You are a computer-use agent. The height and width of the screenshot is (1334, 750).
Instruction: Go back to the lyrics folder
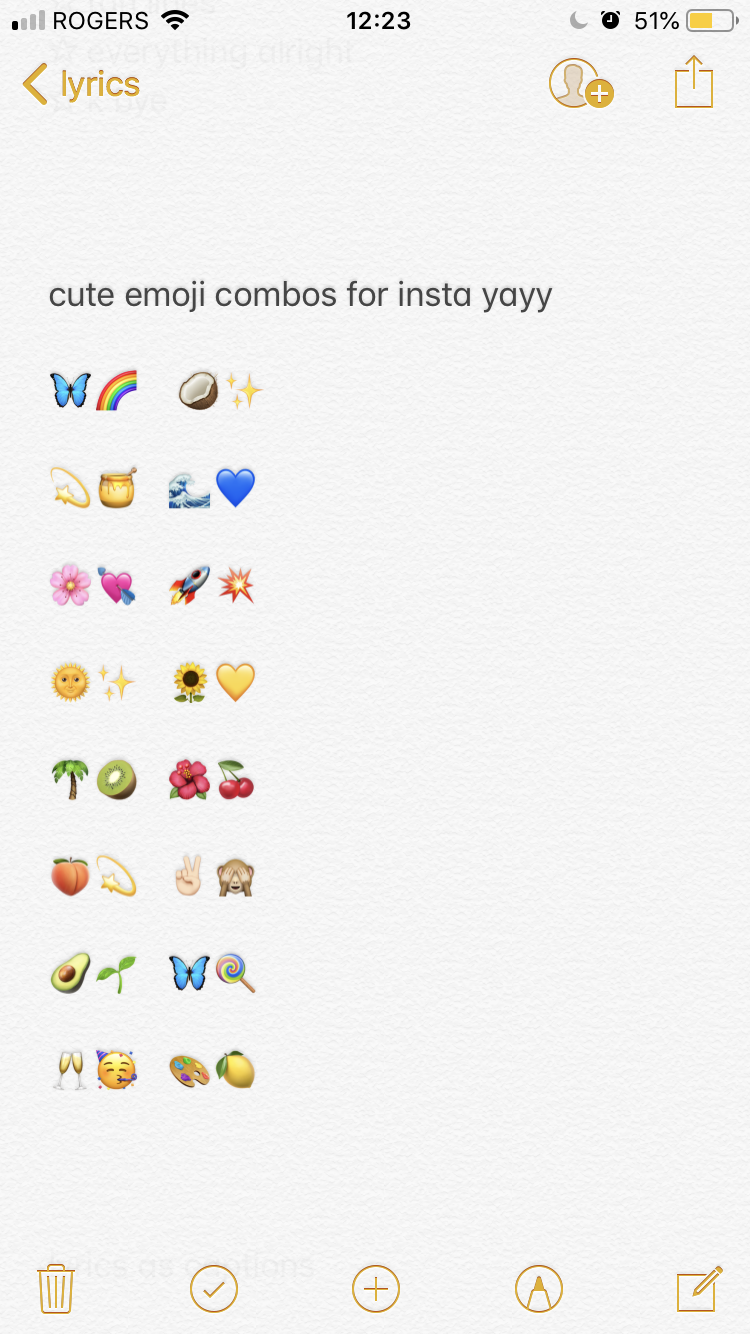tap(80, 84)
